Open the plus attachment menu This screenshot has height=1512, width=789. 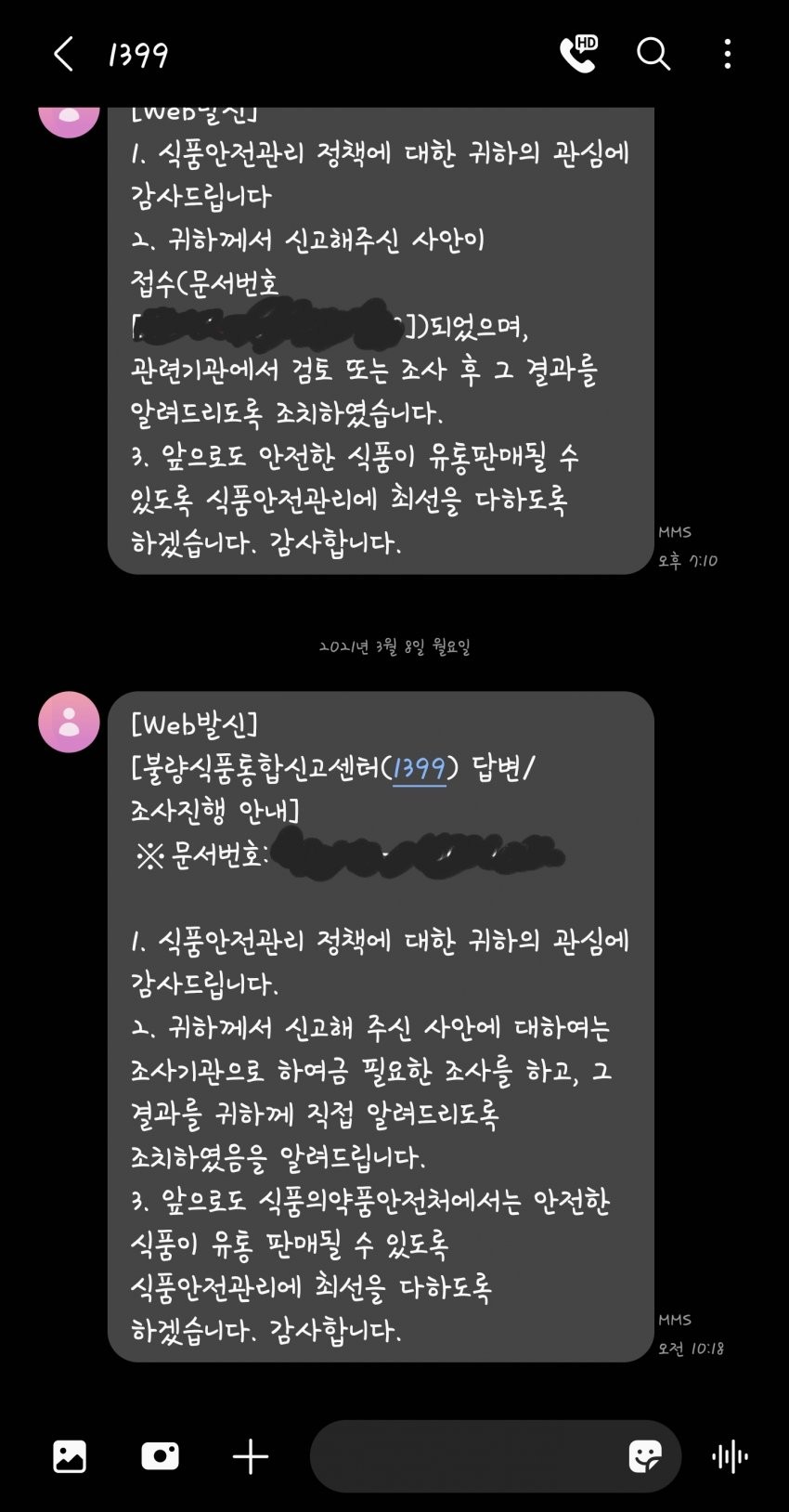pos(250,1456)
